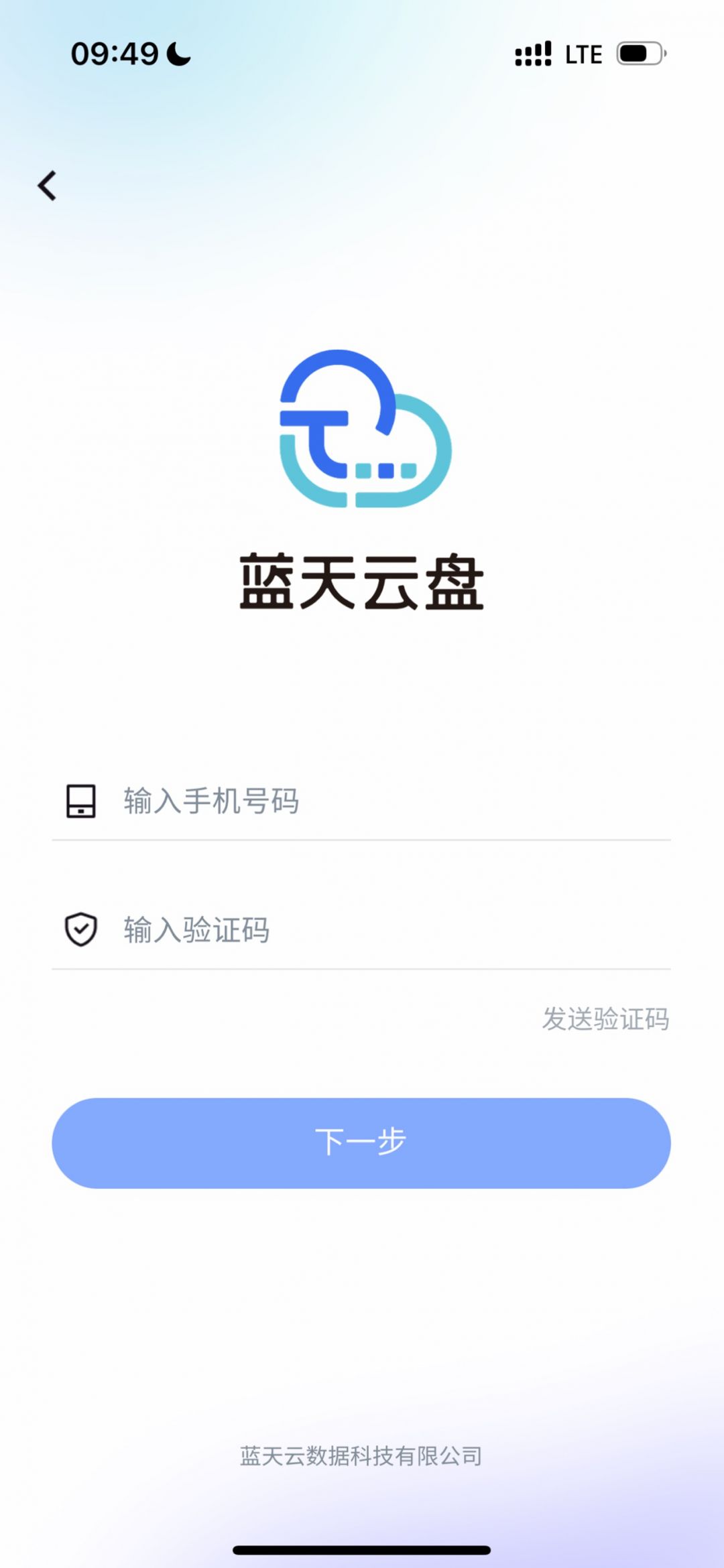Screen dimensions: 724x1568
Task: Tap the 下一步 next step button
Action: pos(361,1143)
